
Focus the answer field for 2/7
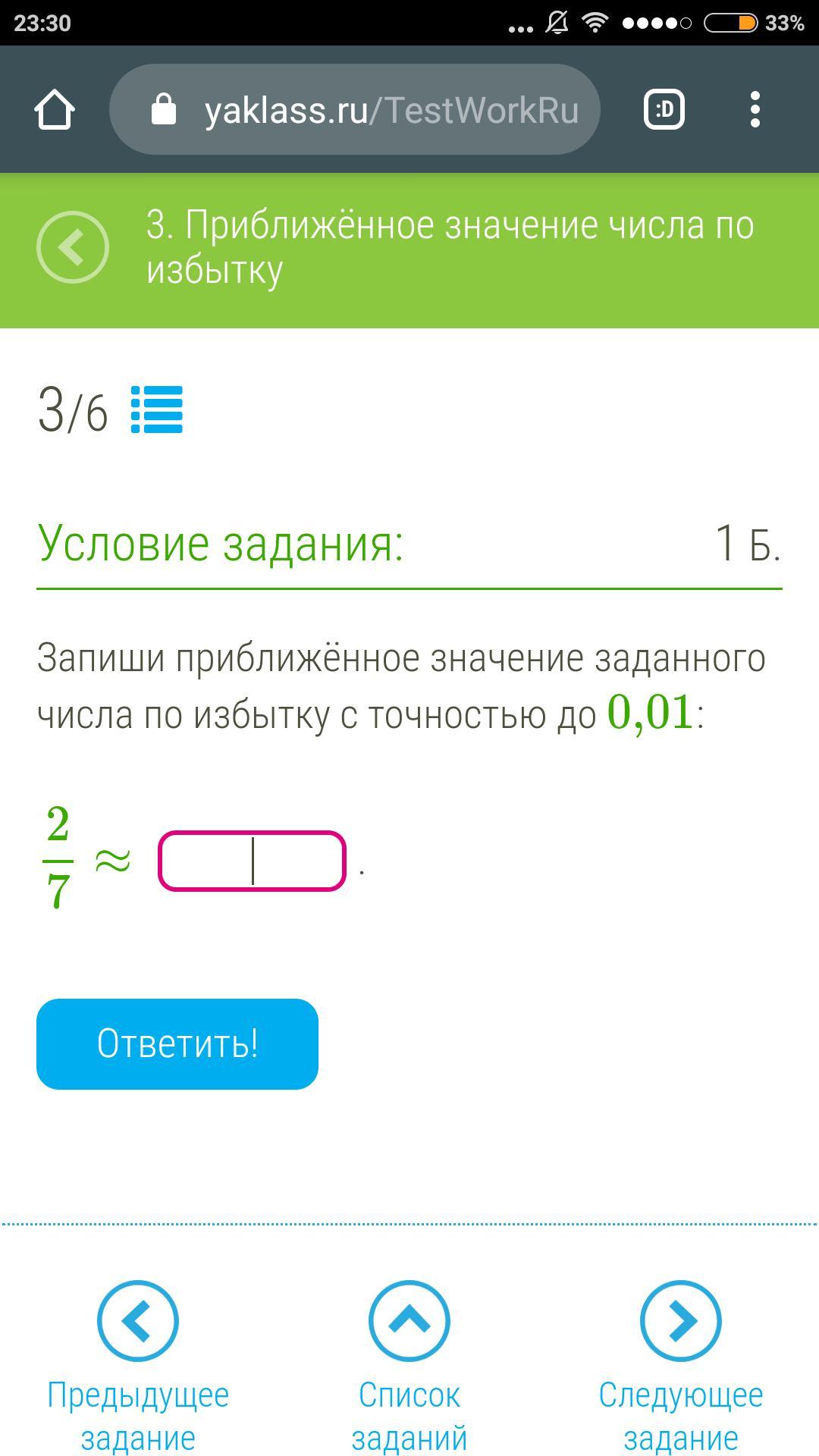pos(252,861)
